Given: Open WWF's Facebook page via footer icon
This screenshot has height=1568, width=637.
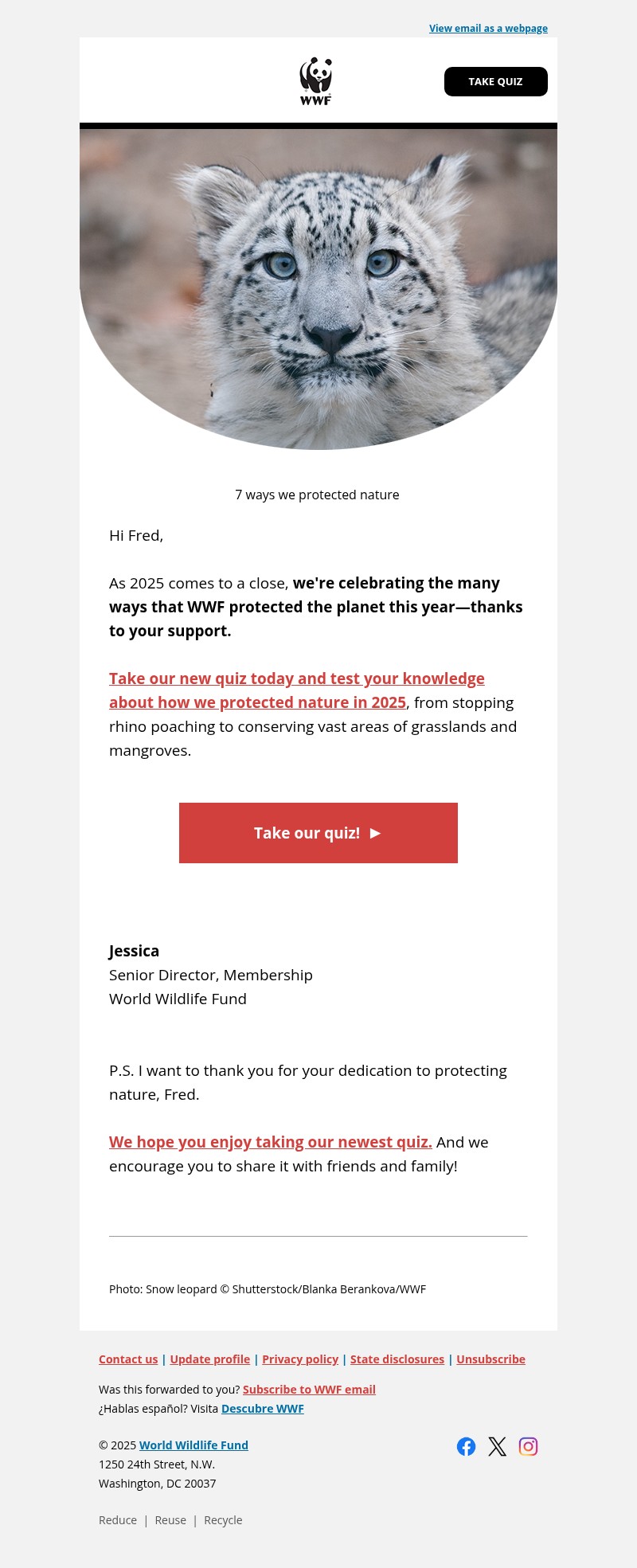Looking at the screenshot, I should 467,1446.
